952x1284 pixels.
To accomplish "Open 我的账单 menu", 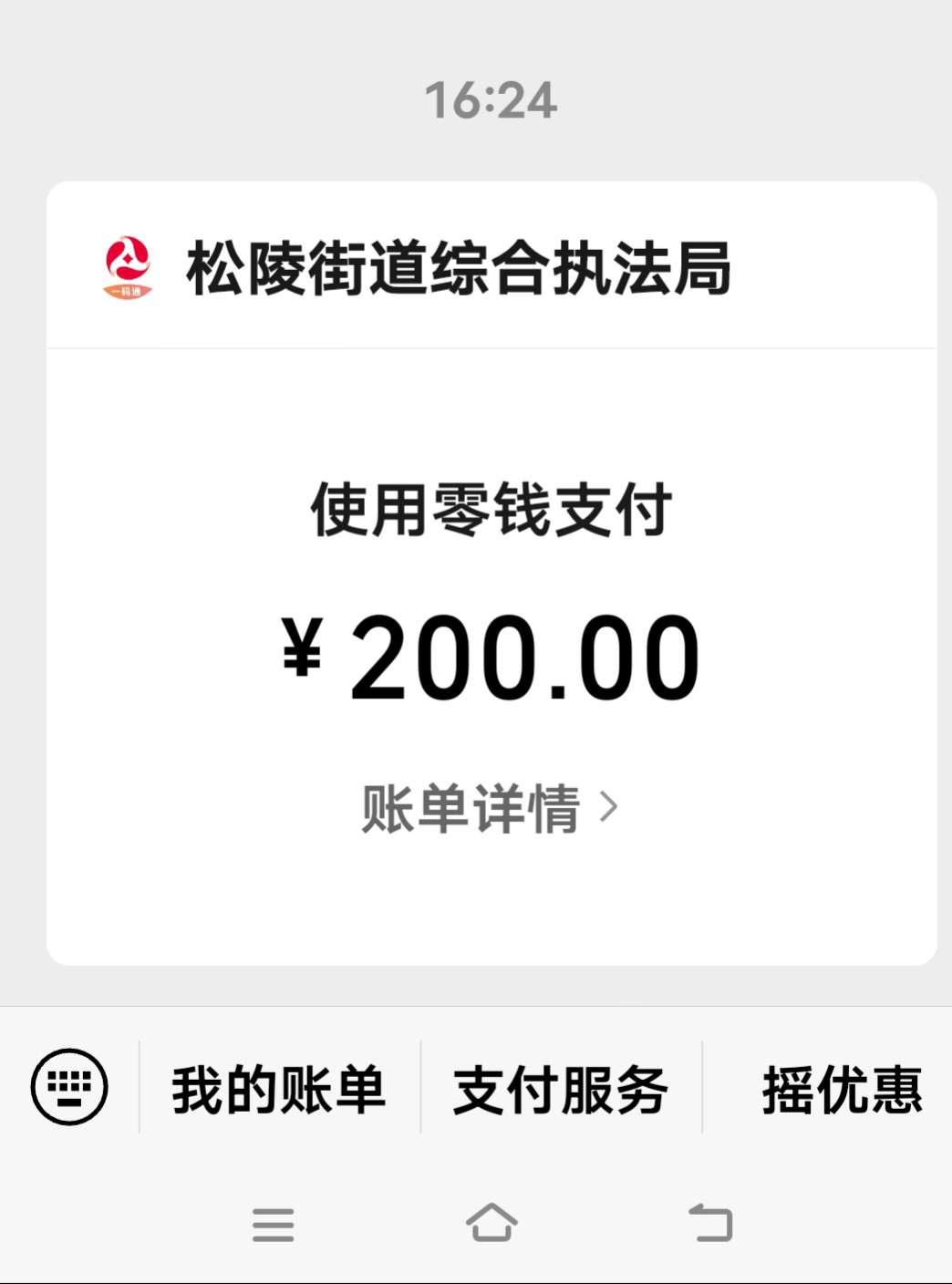I will point(279,1089).
